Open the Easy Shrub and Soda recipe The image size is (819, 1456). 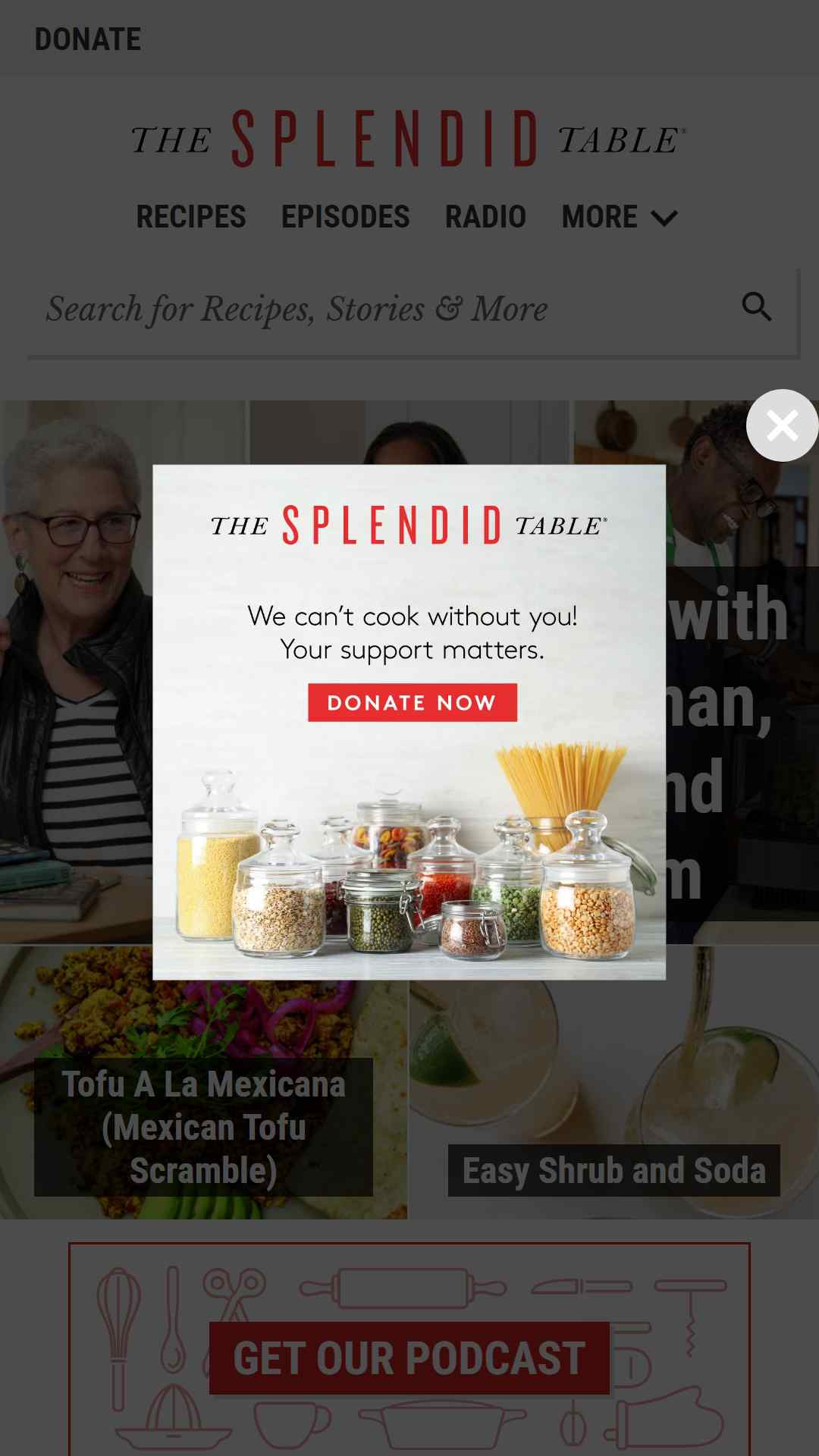(613, 1170)
